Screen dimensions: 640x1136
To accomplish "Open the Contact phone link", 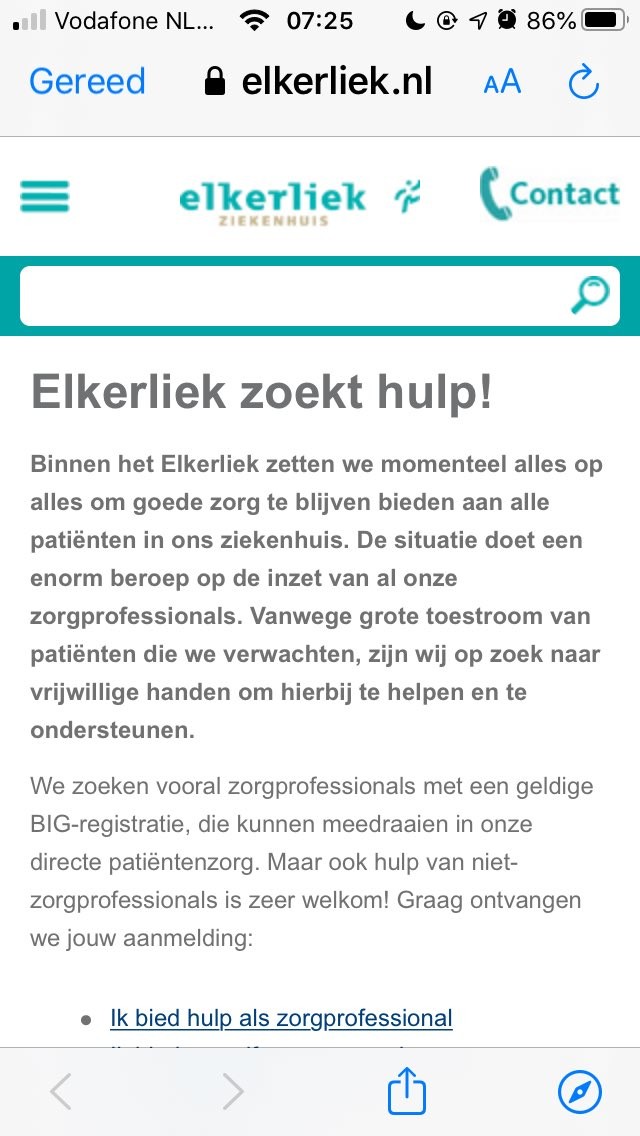I will tap(549, 193).
